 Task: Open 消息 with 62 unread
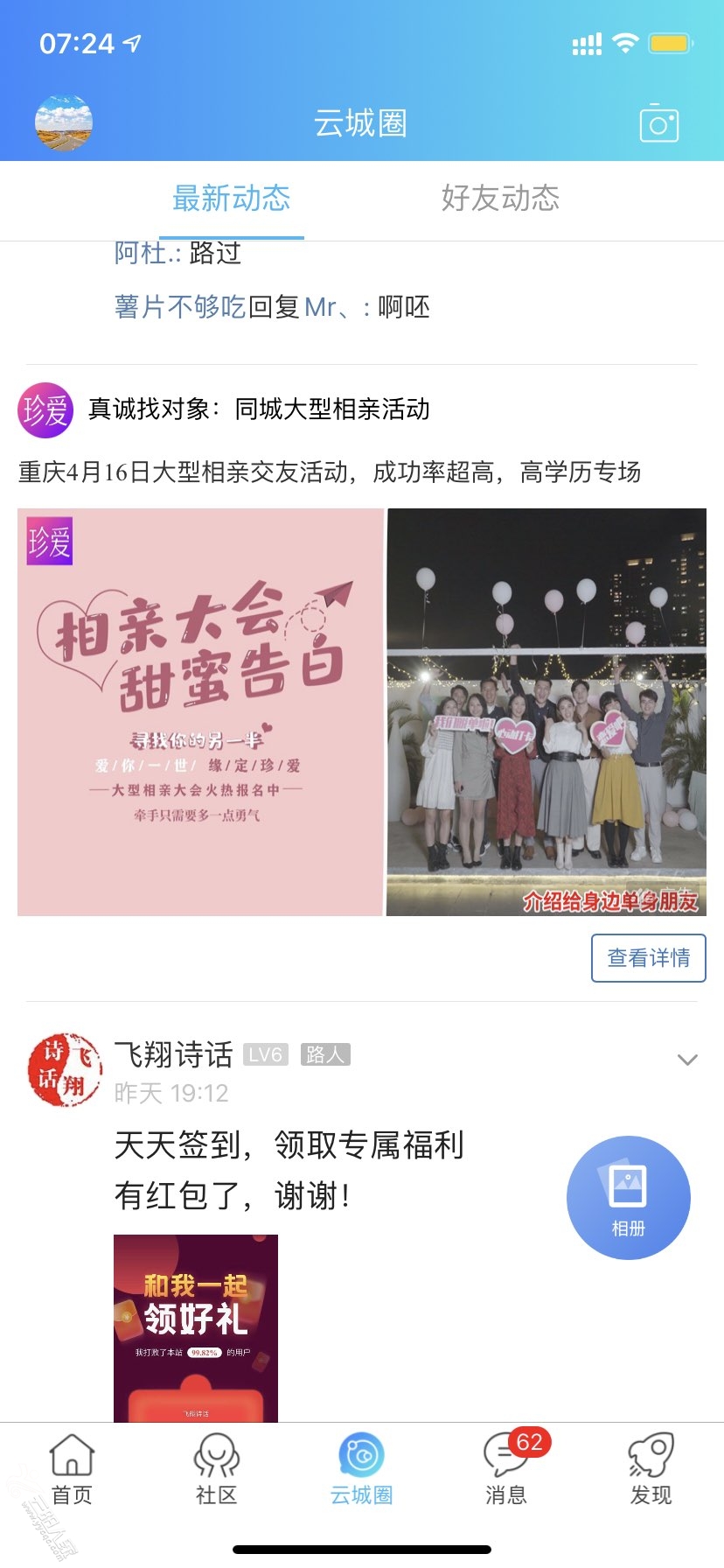[x=506, y=1470]
